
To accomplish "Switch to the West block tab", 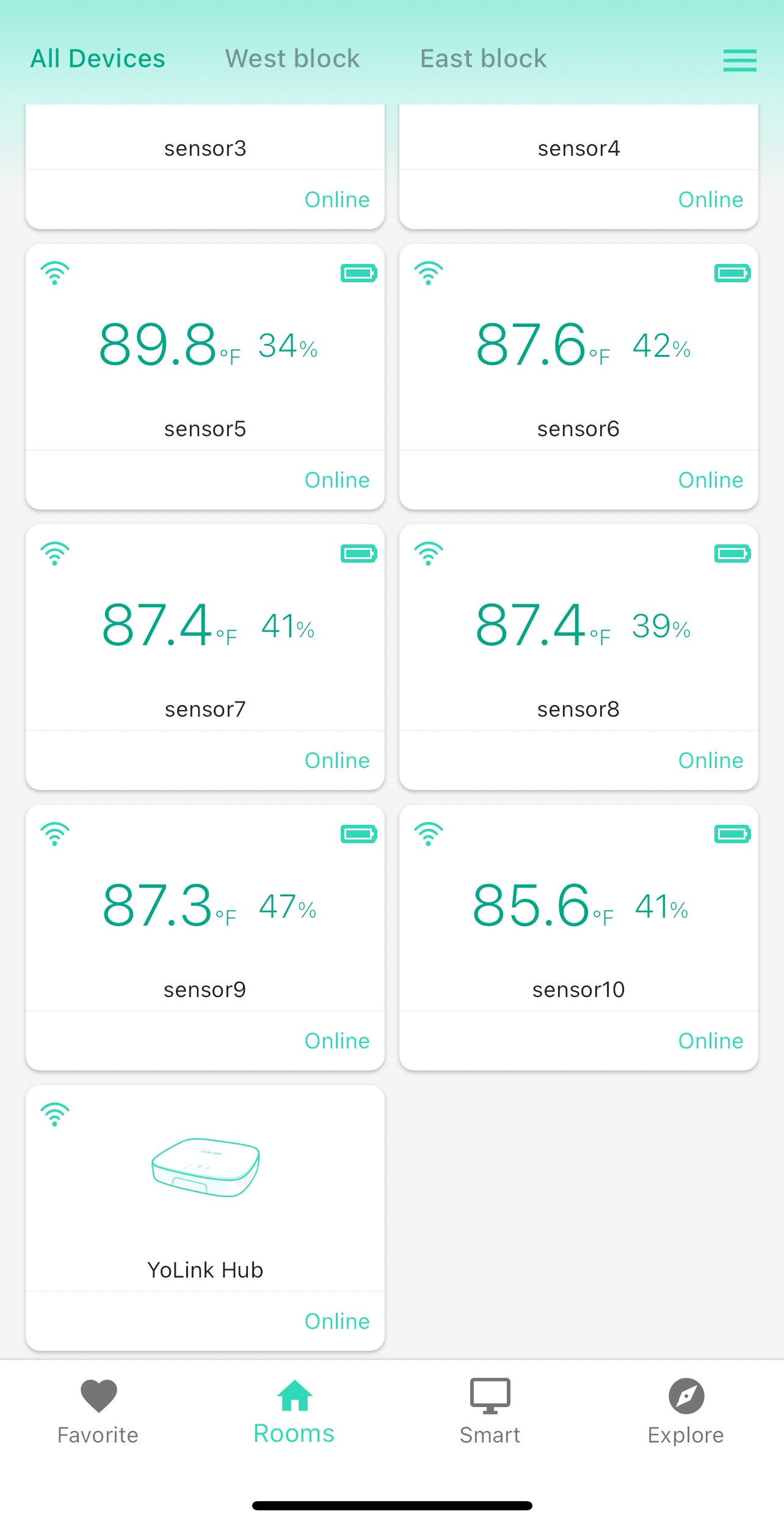I will point(292,59).
